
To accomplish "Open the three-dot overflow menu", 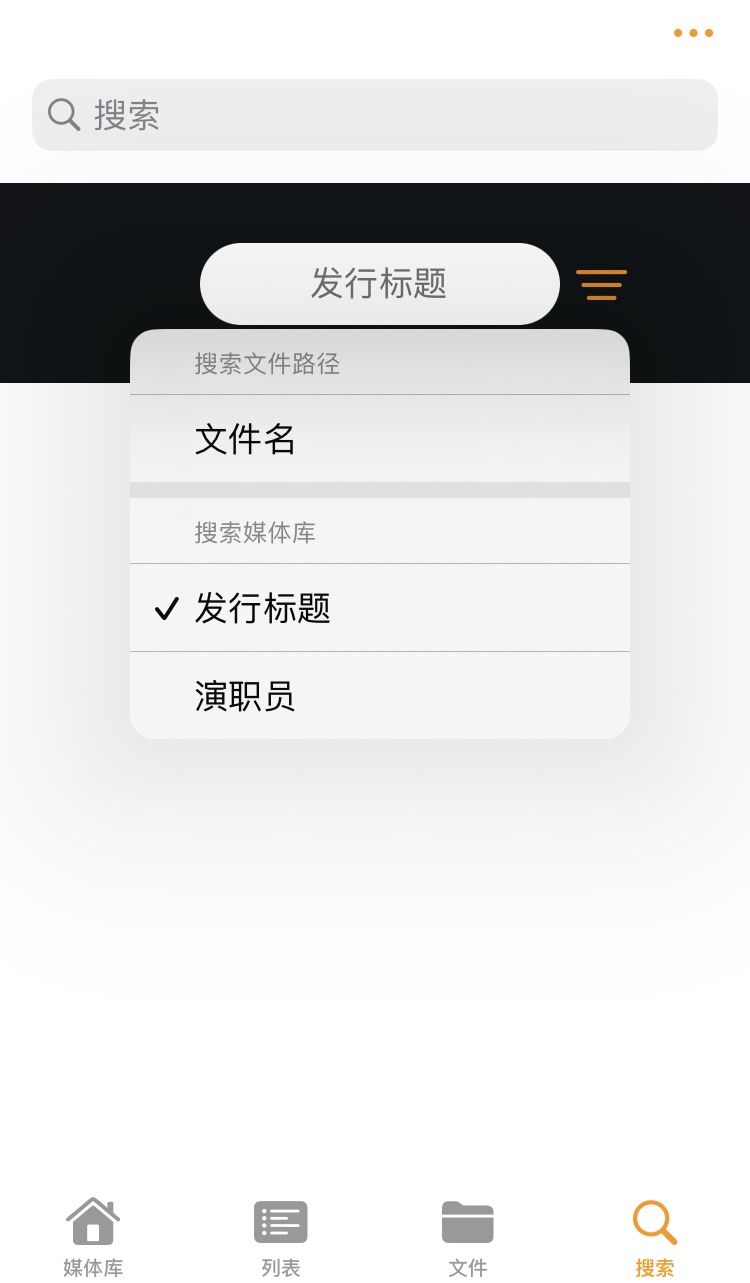I will click(693, 33).
